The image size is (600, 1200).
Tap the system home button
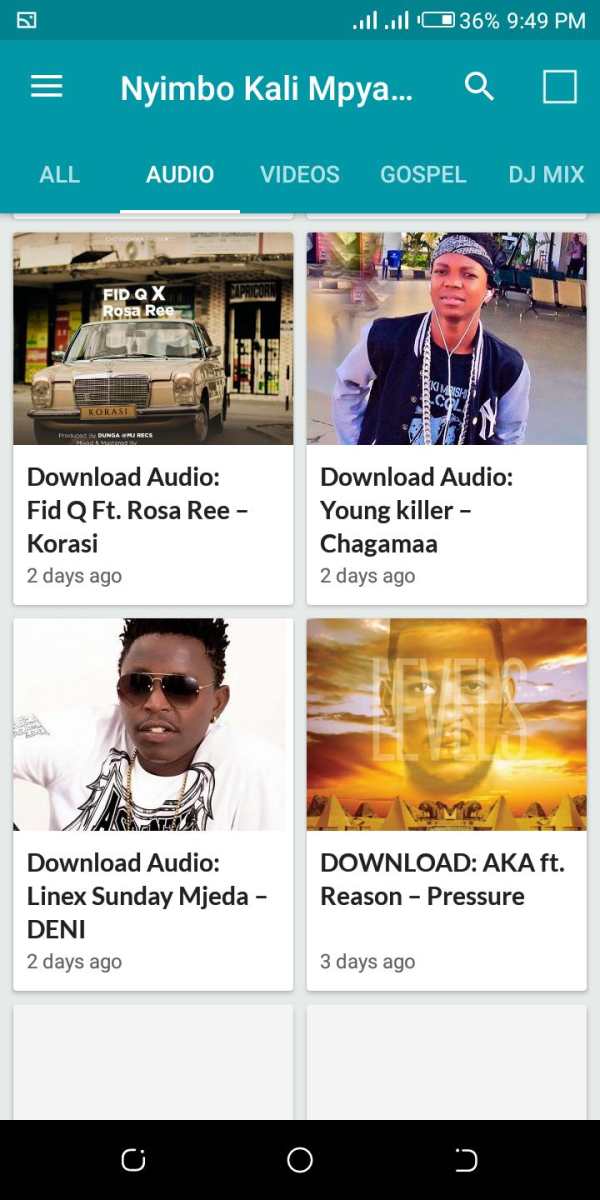tap(300, 1160)
